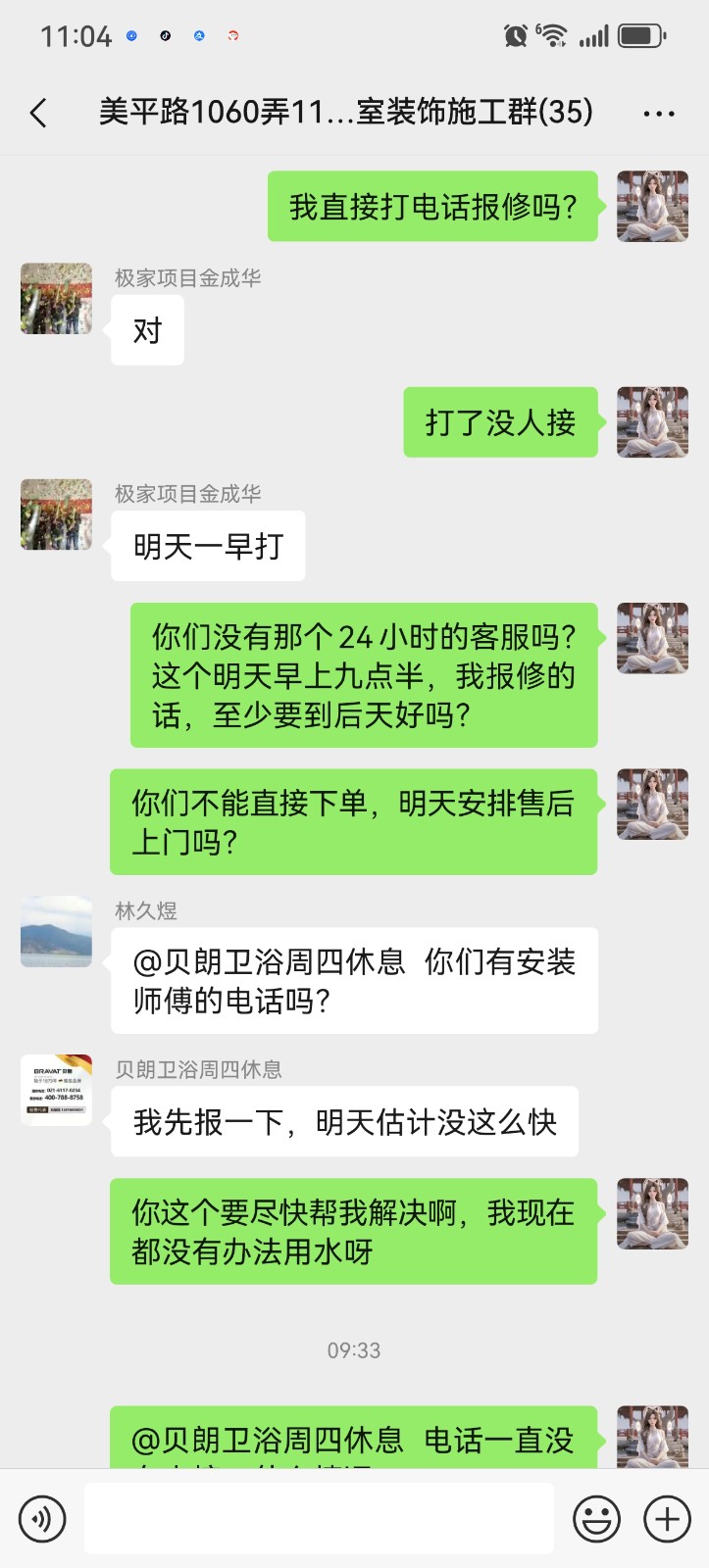Open my avatar beside 打了没人接
This screenshot has width=709, height=1568.
[x=652, y=422]
